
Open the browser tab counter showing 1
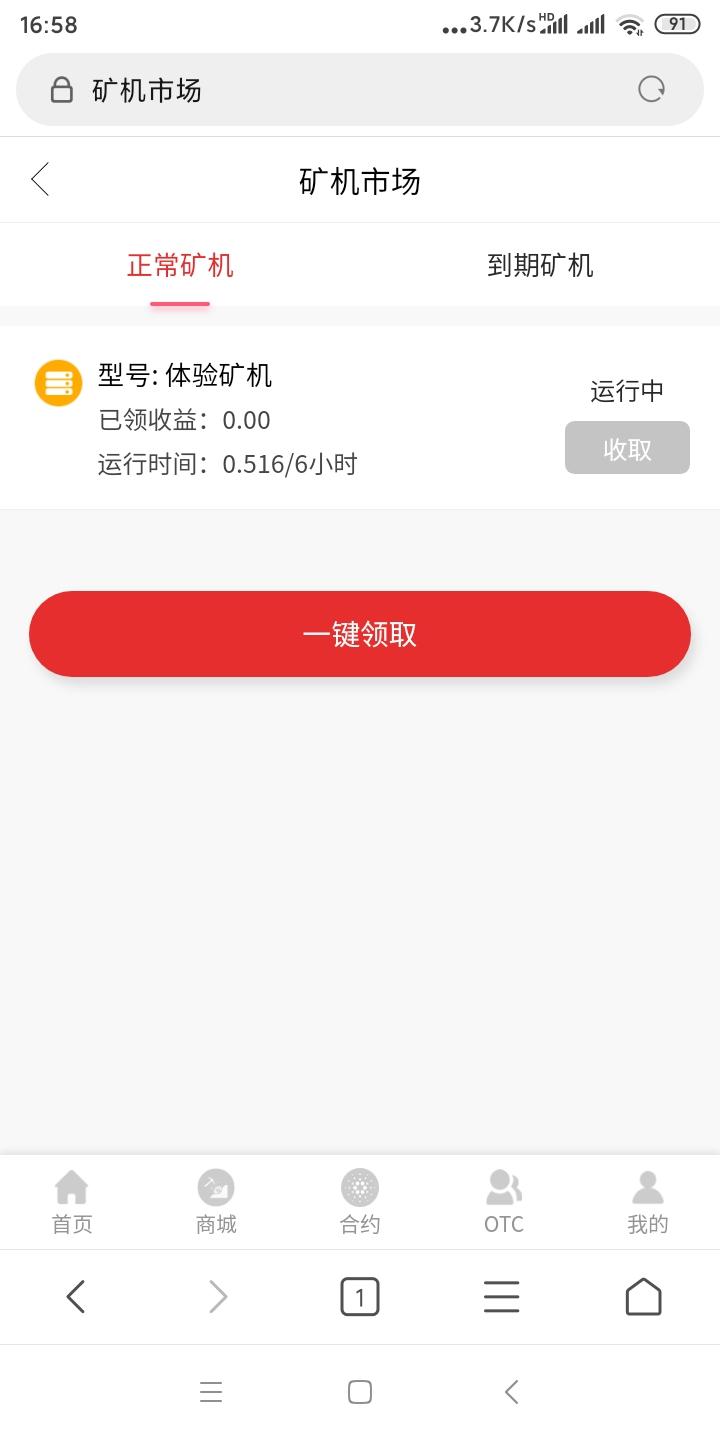360,1296
